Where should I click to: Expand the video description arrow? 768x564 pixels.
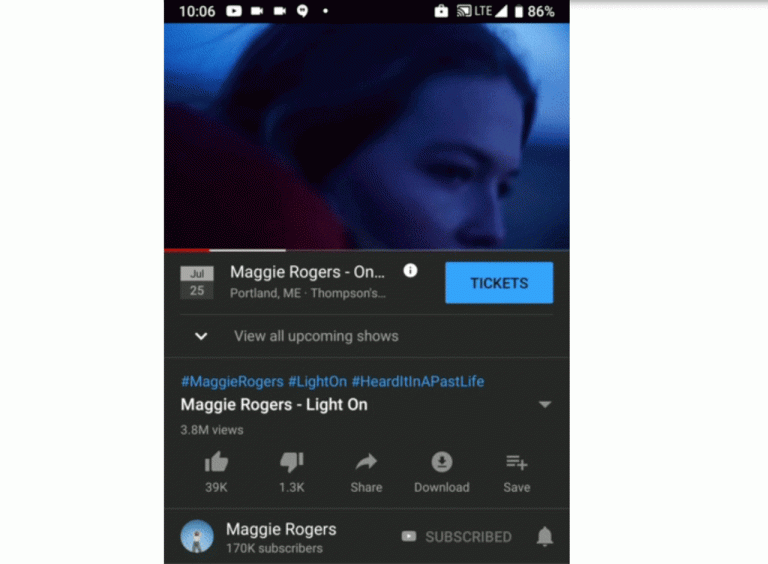(545, 405)
